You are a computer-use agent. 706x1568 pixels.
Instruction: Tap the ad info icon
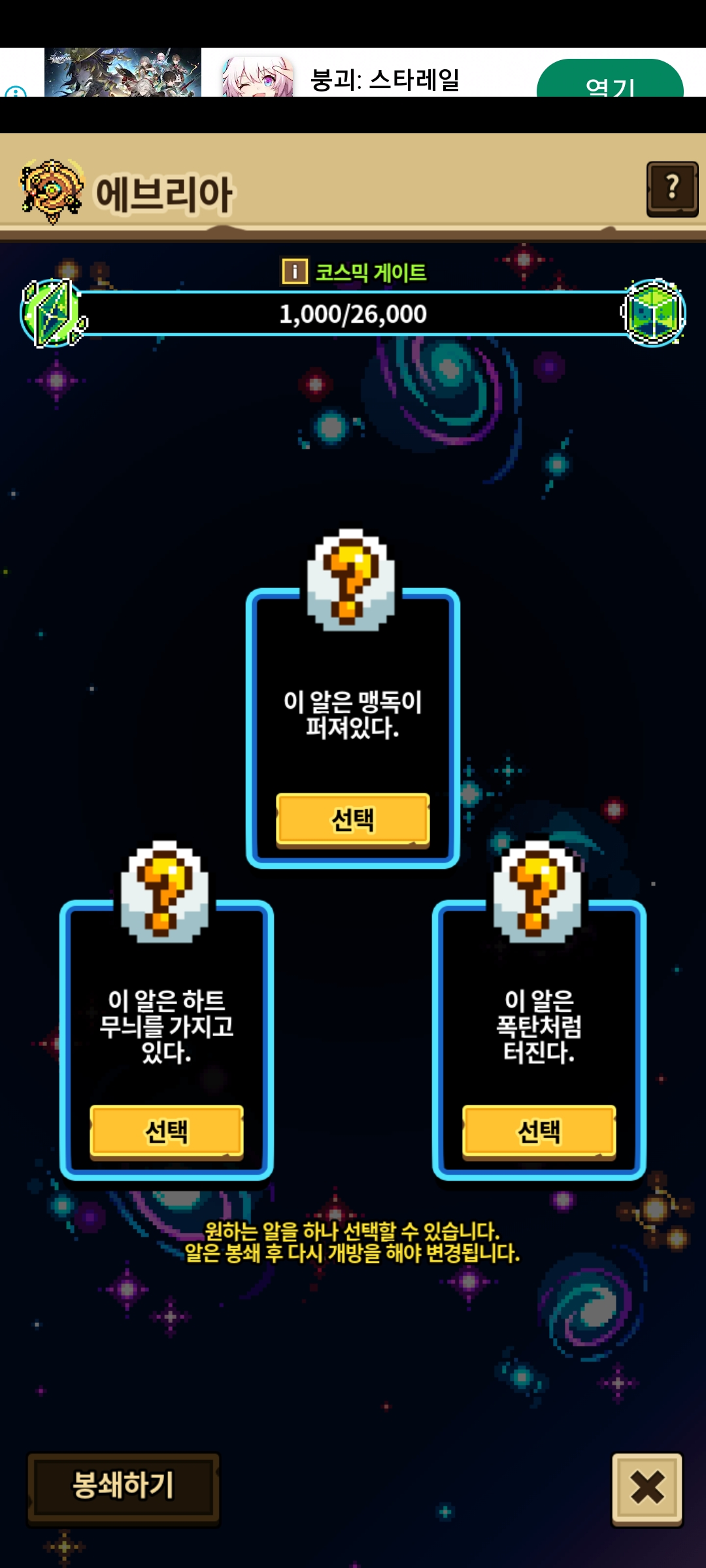[16, 91]
